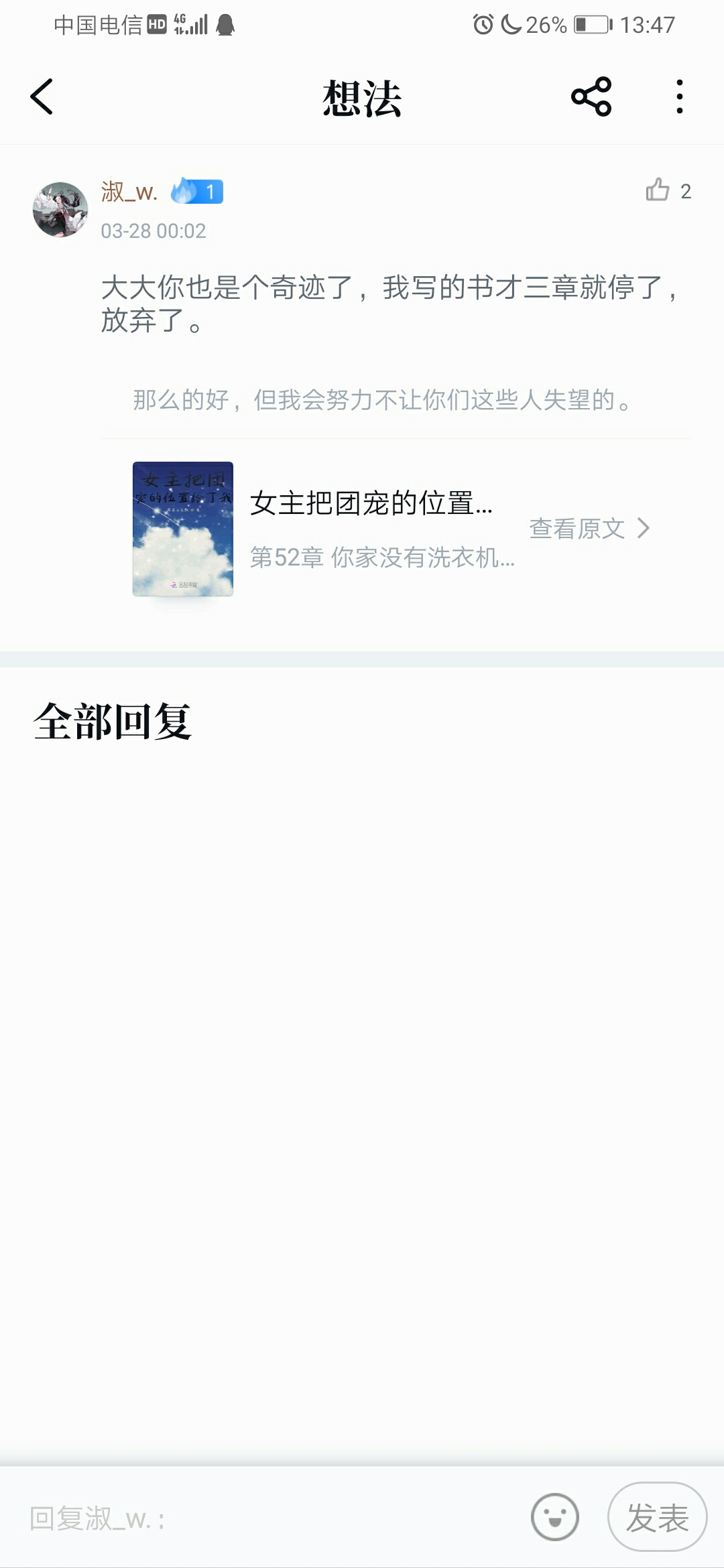The width and height of the screenshot is (724, 1568).
Task: Open the emoji picker
Action: [555, 1517]
